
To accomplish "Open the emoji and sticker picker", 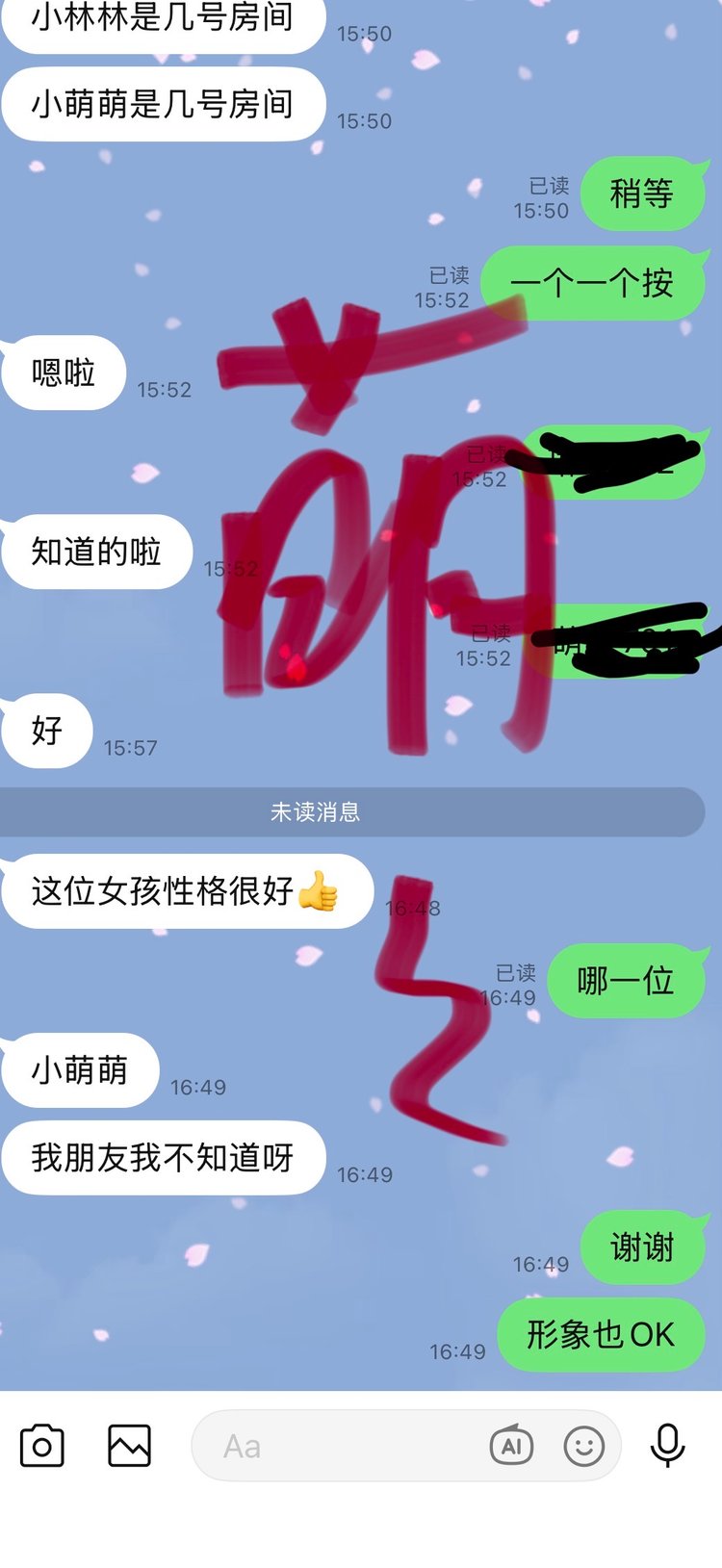I will [x=583, y=1446].
